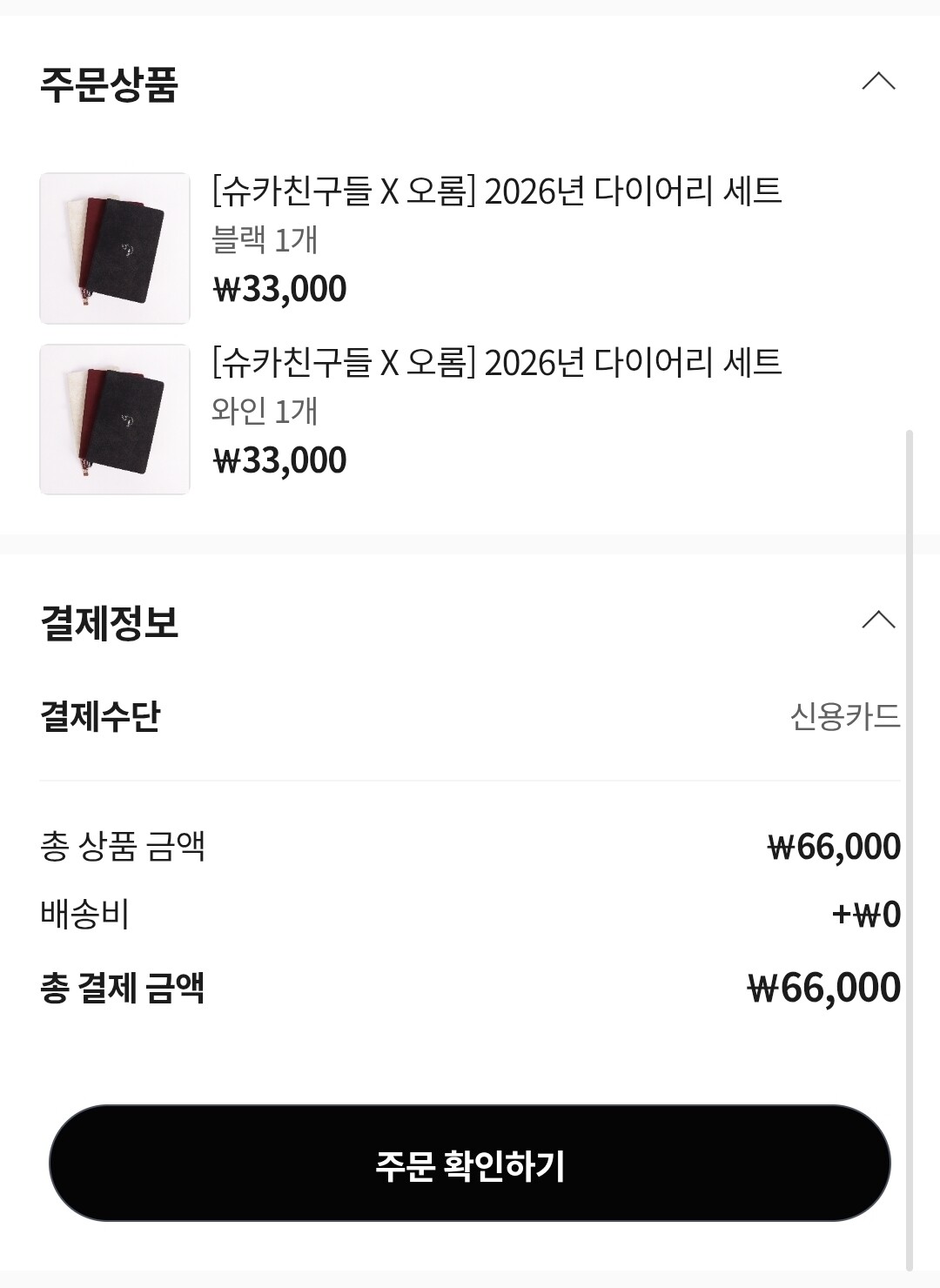Collapse the 결제정보 section
The width and height of the screenshot is (940, 1288).
click(877, 620)
